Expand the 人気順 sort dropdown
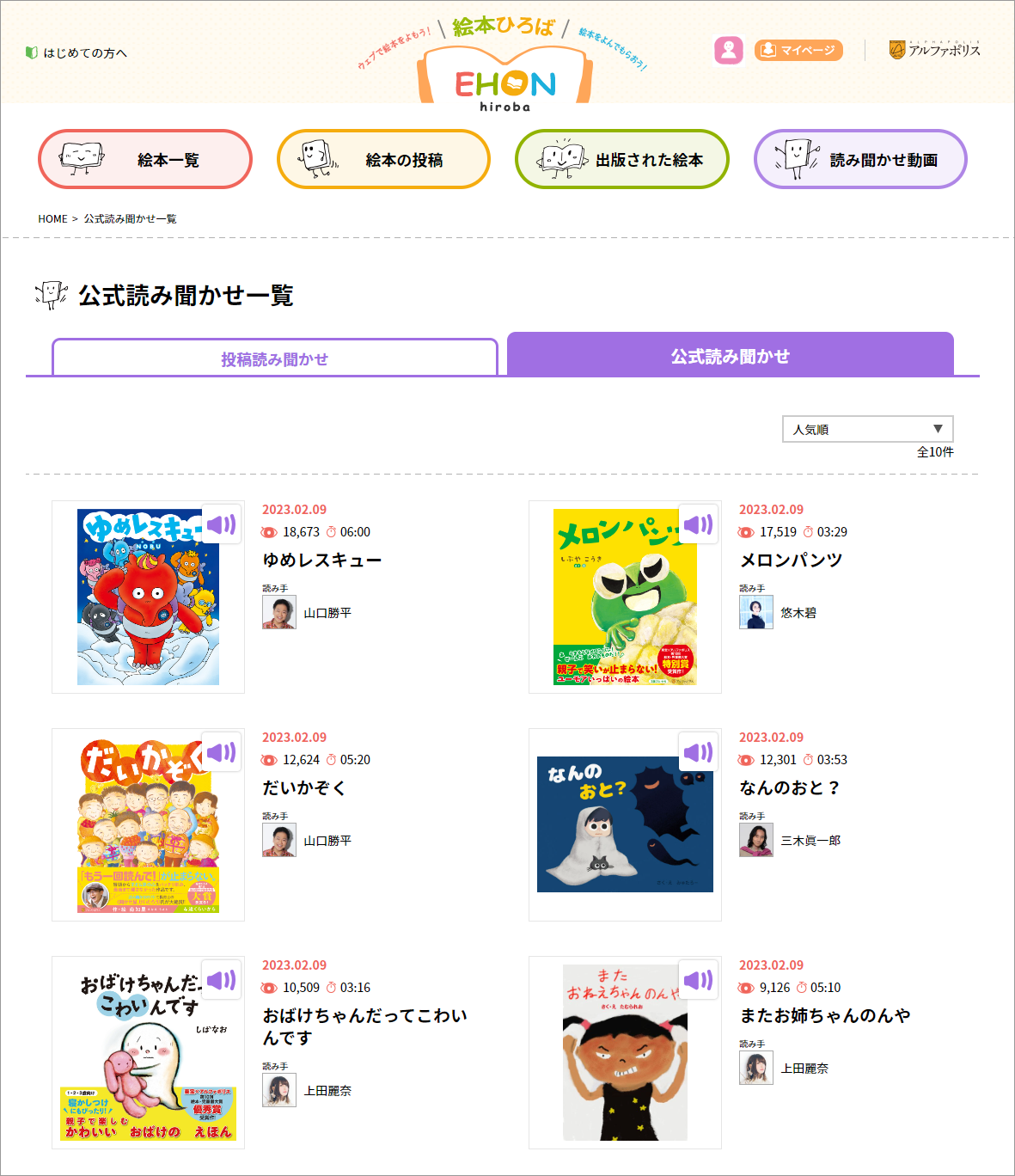The image size is (1015, 1176). pyautogui.click(x=867, y=429)
